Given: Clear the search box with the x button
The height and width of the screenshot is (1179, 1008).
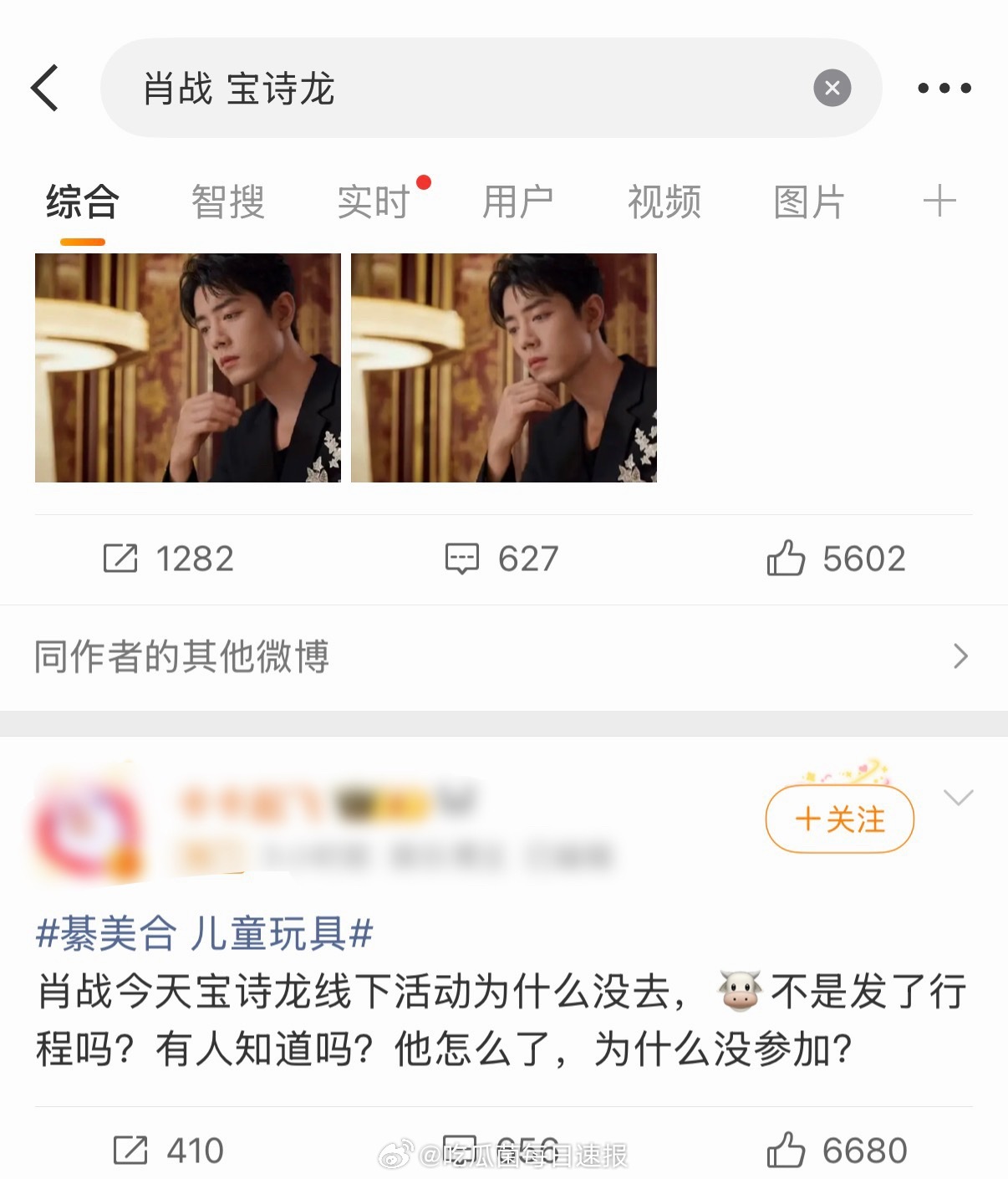Looking at the screenshot, I should click(830, 88).
